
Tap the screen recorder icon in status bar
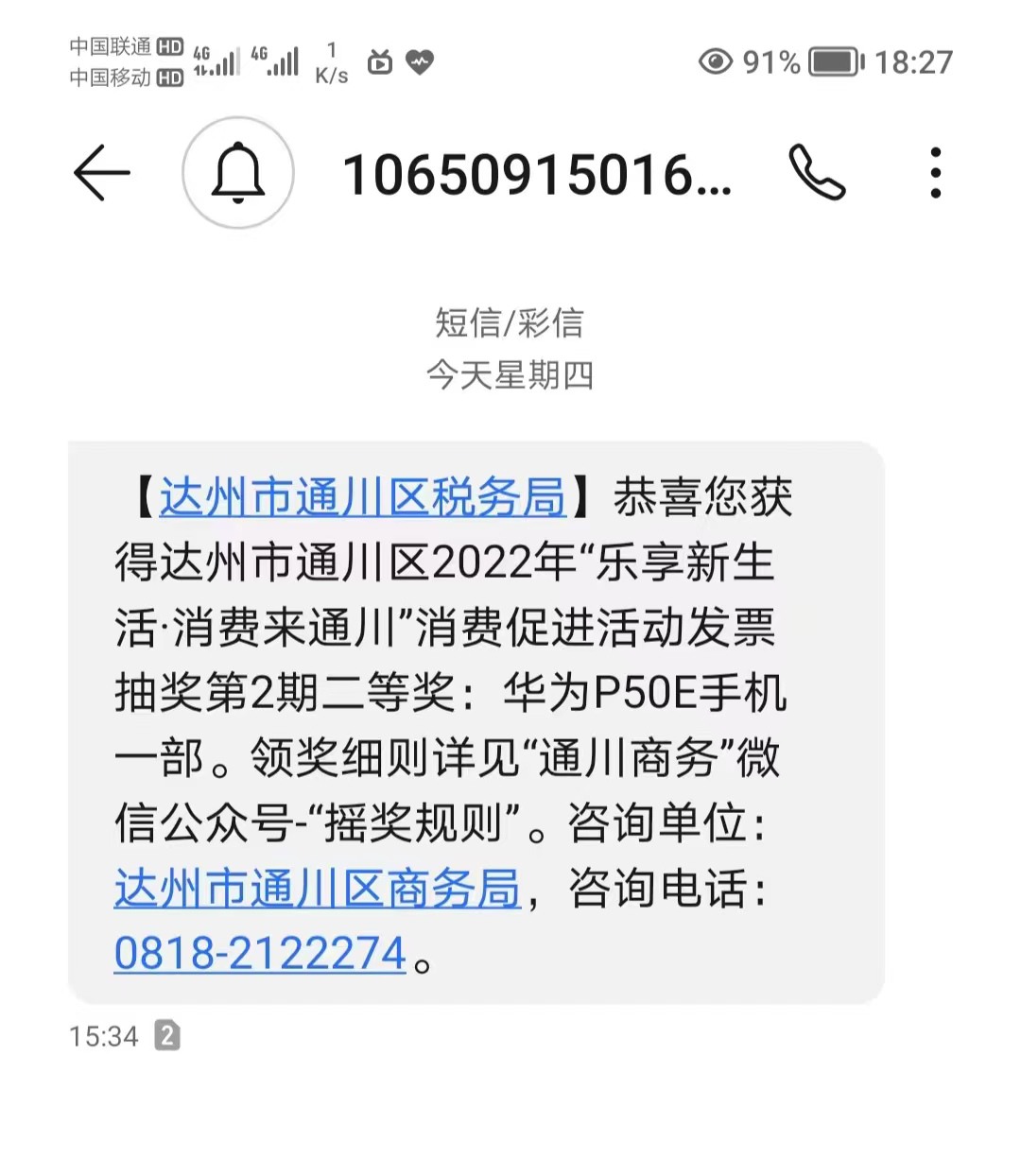pos(379,62)
